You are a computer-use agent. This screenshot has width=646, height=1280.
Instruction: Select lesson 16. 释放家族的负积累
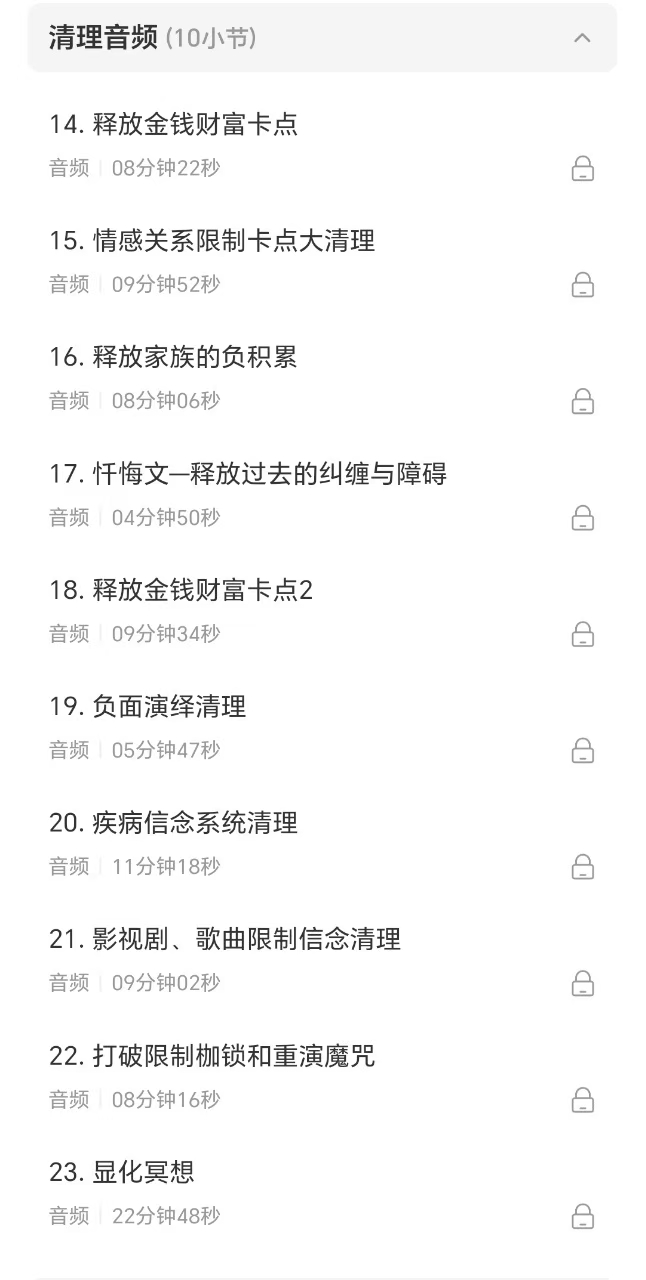point(173,358)
